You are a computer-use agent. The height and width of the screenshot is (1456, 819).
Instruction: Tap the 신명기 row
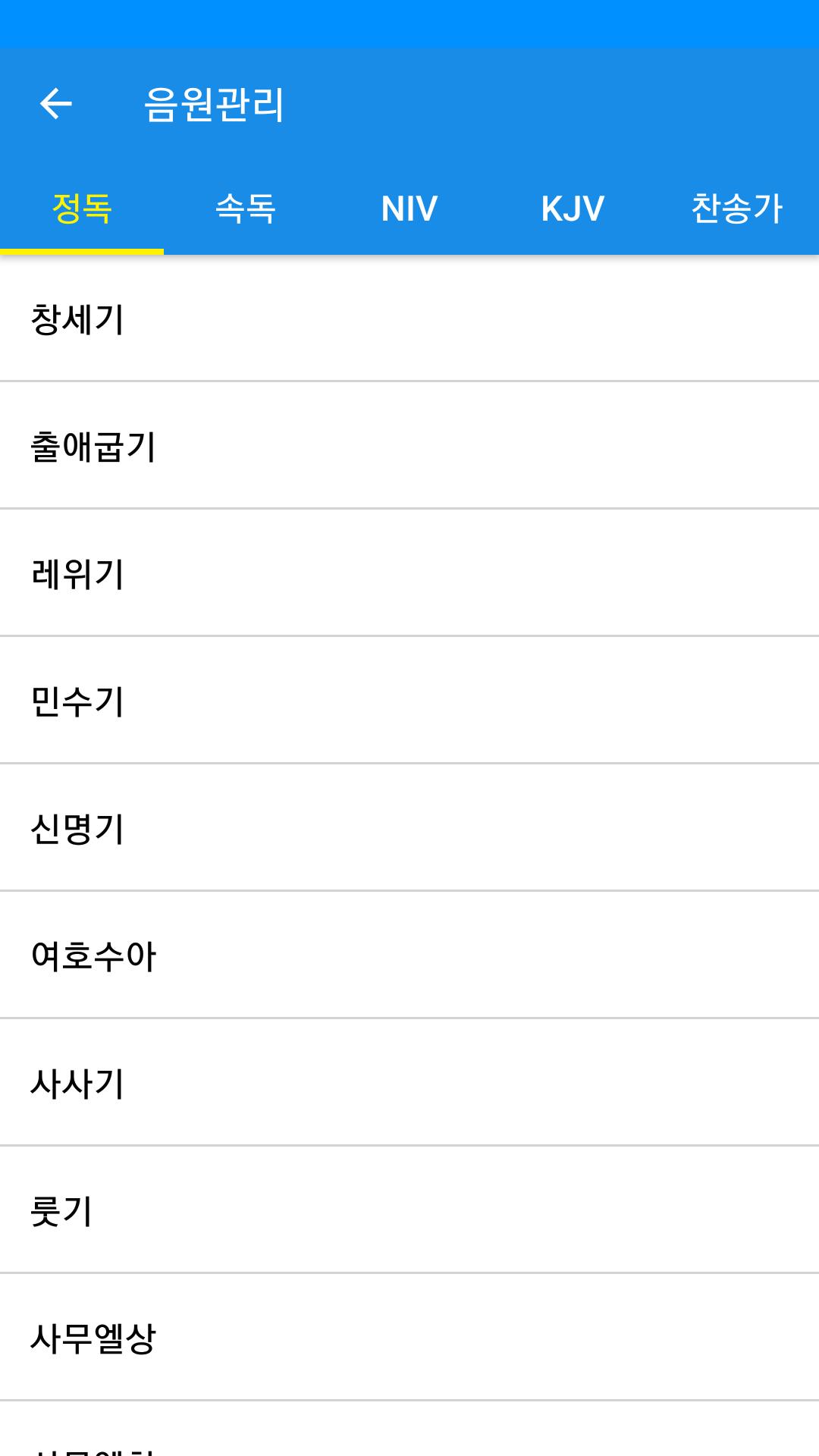409,828
